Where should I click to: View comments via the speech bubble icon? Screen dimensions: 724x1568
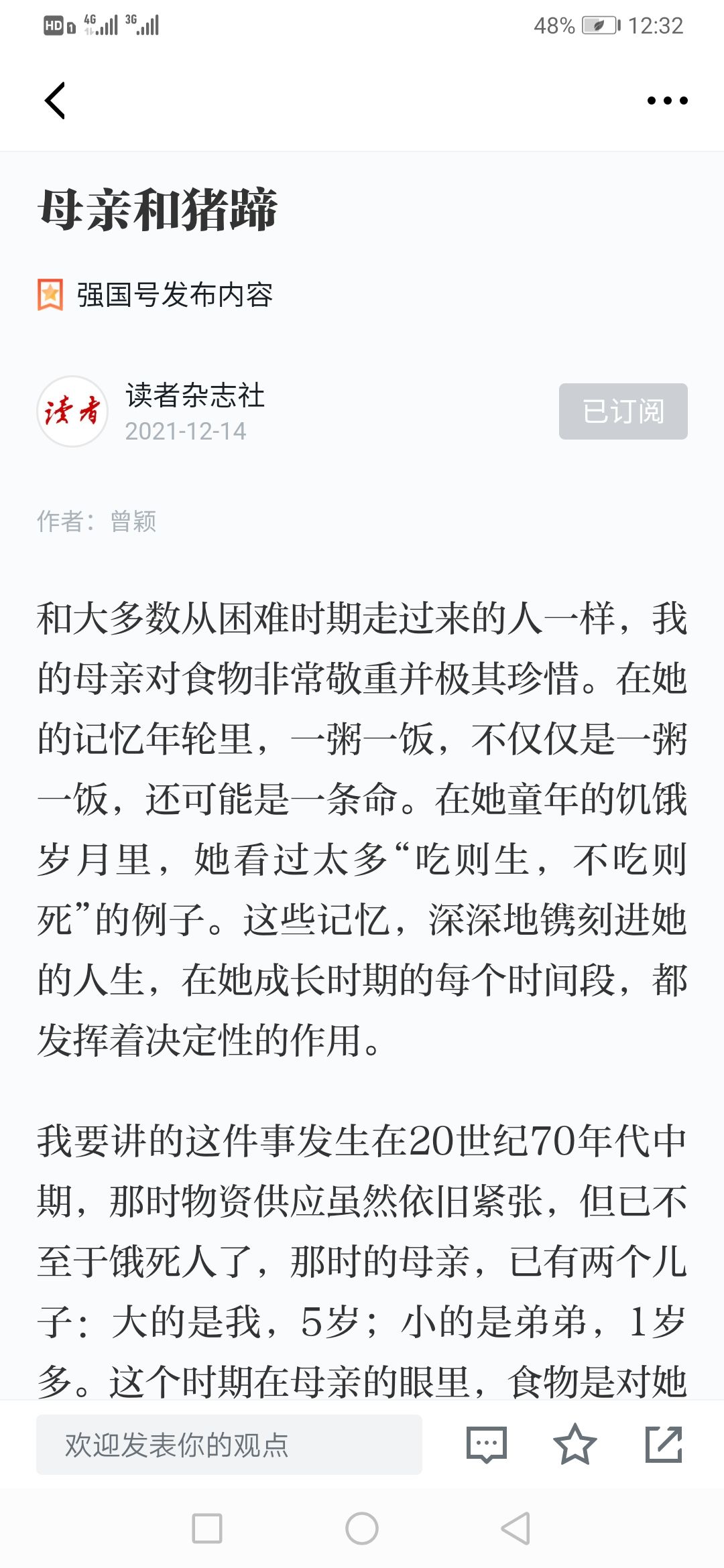(x=487, y=1445)
